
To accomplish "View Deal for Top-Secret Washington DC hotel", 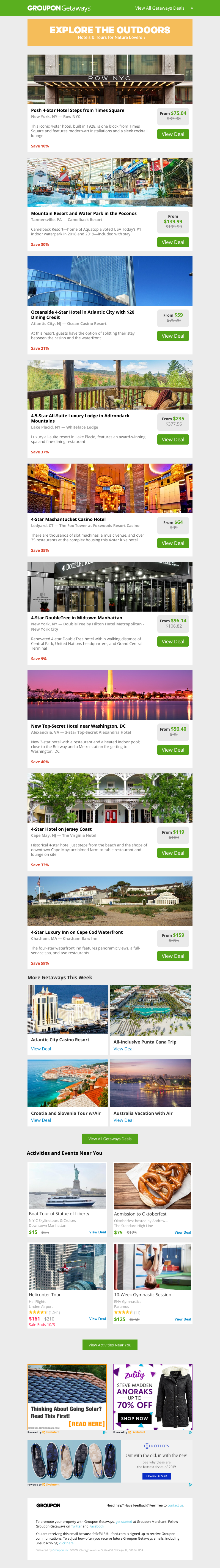I will 173,750.
